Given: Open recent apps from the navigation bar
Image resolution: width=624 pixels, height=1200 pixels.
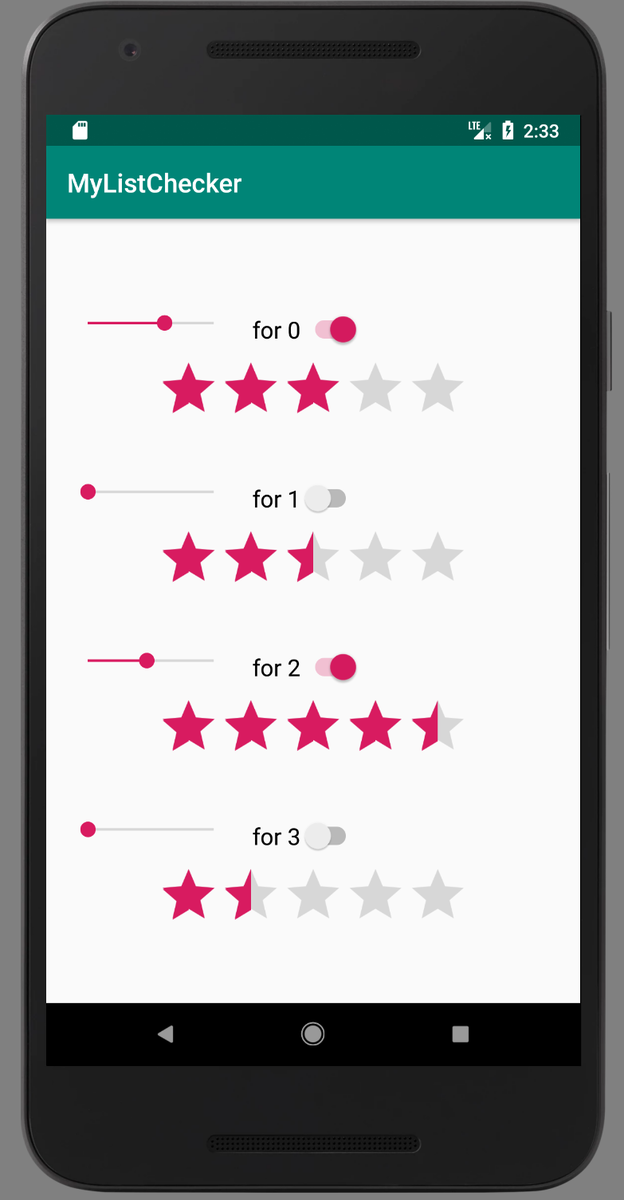Looking at the screenshot, I should click(460, 1034).
